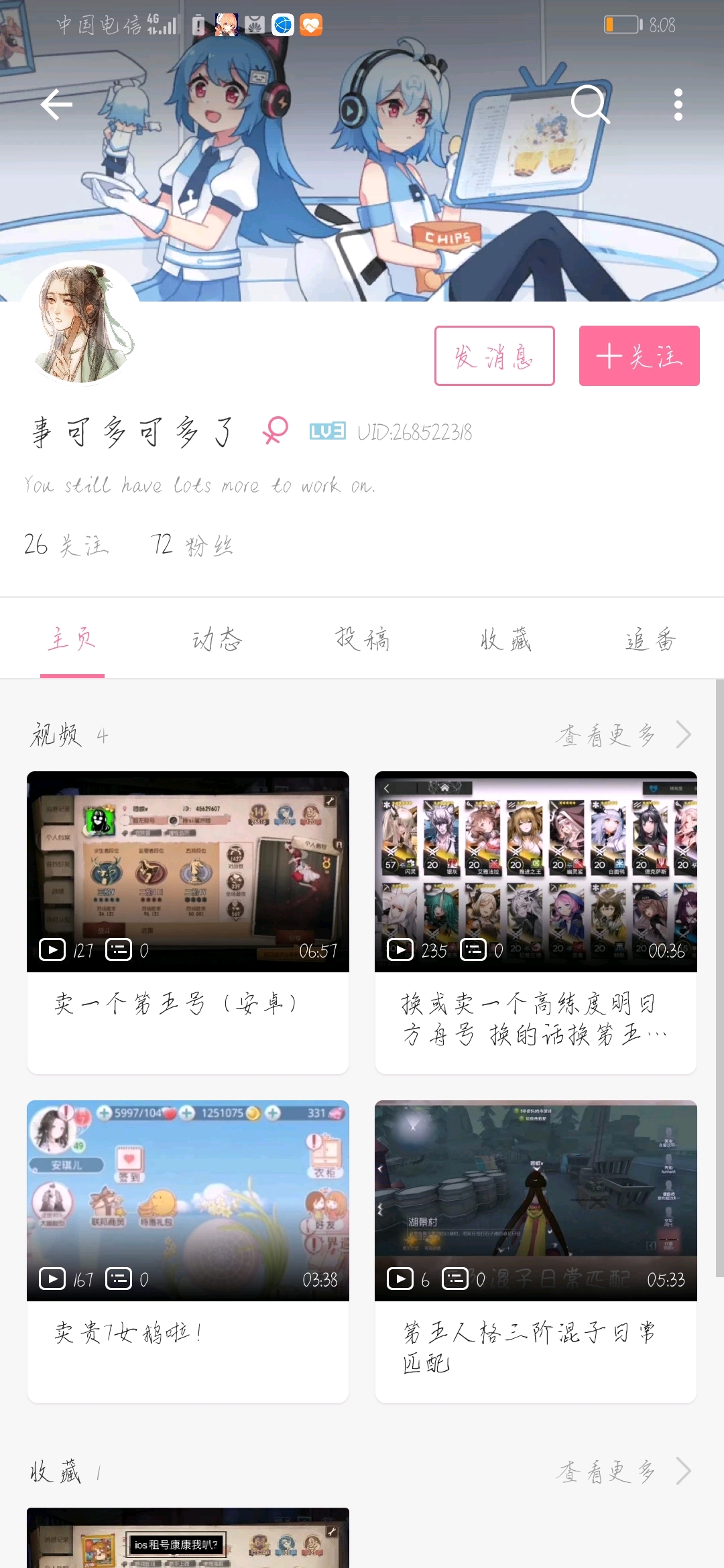This screenshot has width=724, height=1568.
Task: Switch to the 收藏 tab
Action: [x=507, y=639]
